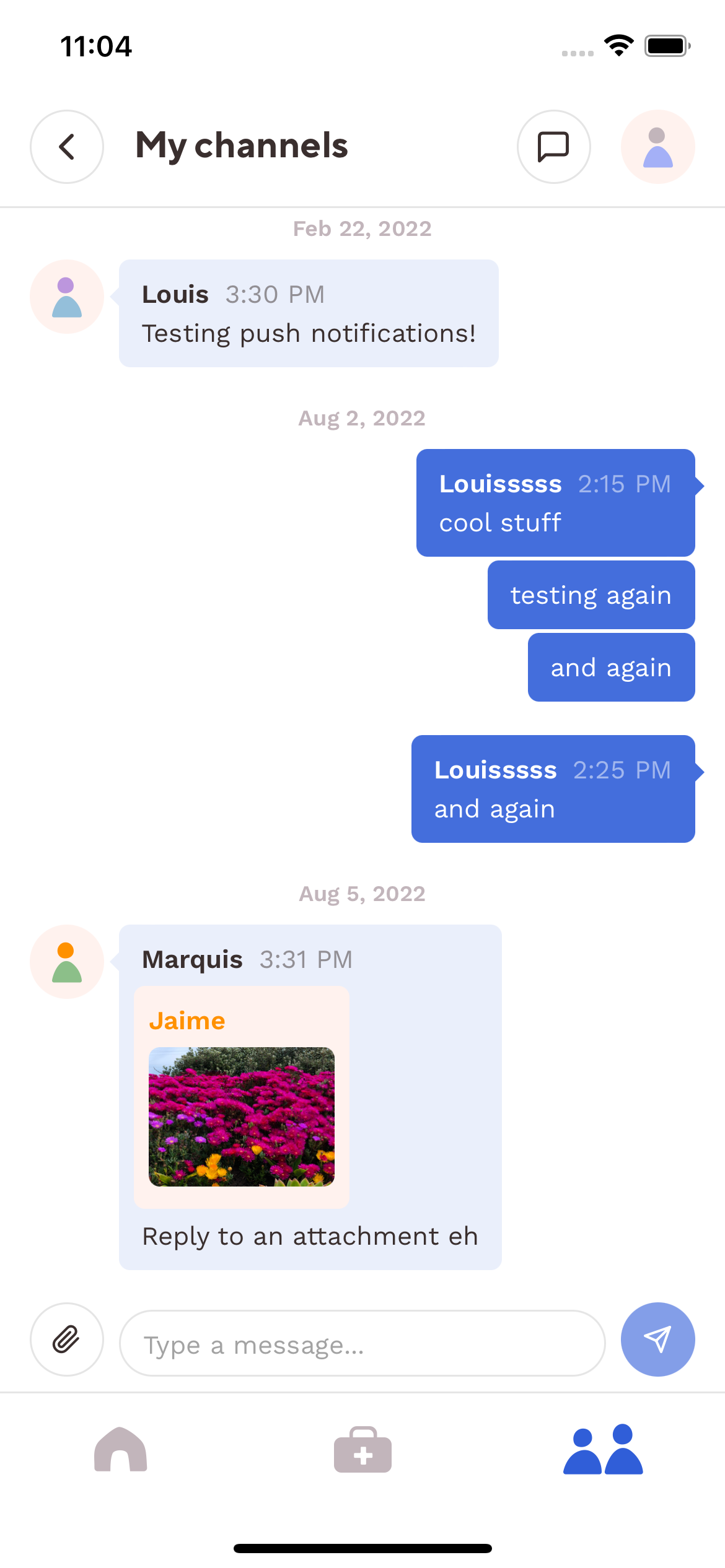This screenshot has height=1568, width=725.
Task: Focus the Type a message field
Action: [x=362, y=1343]
